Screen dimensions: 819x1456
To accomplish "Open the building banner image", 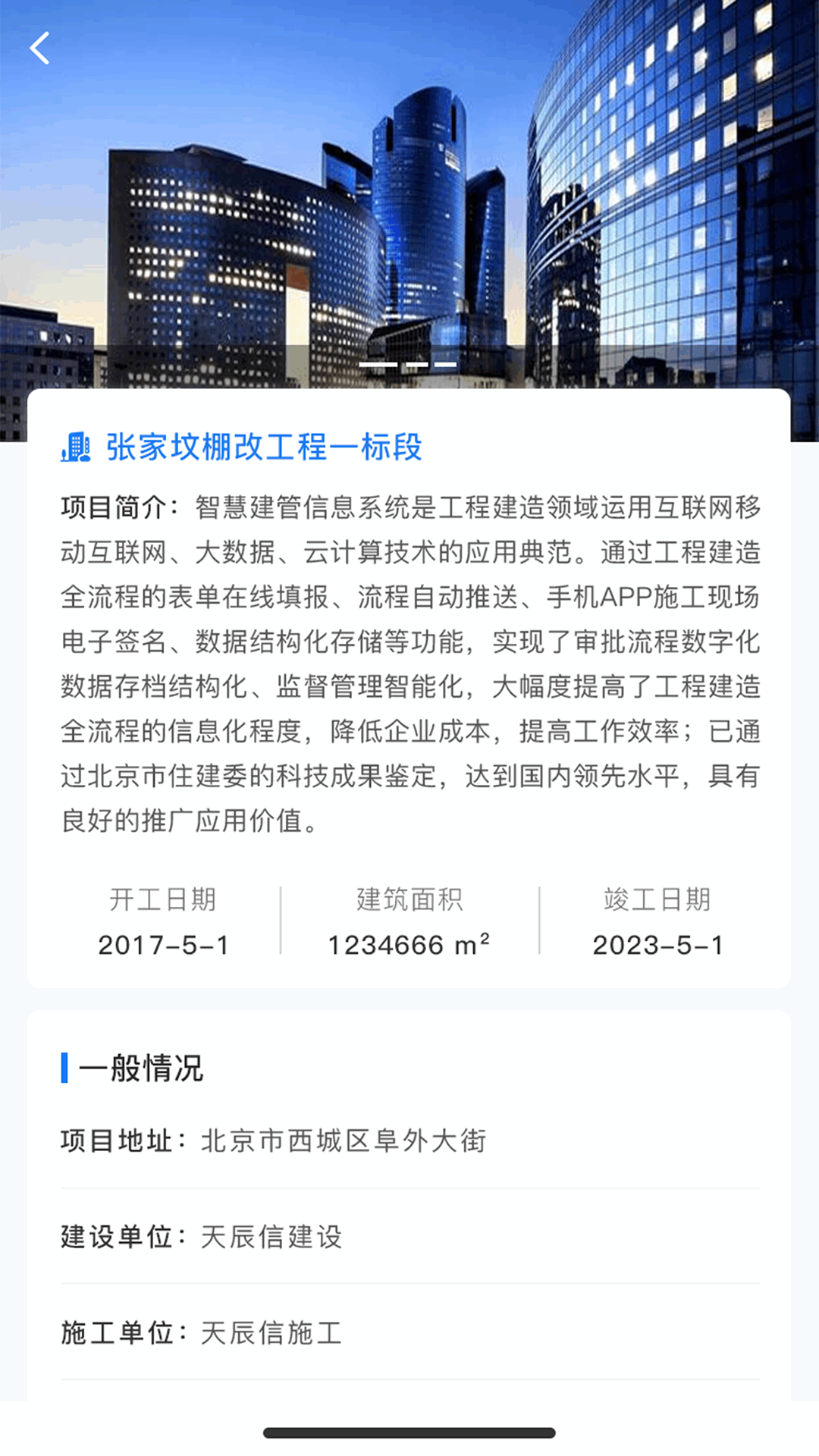I will click(x=409, y=197).
